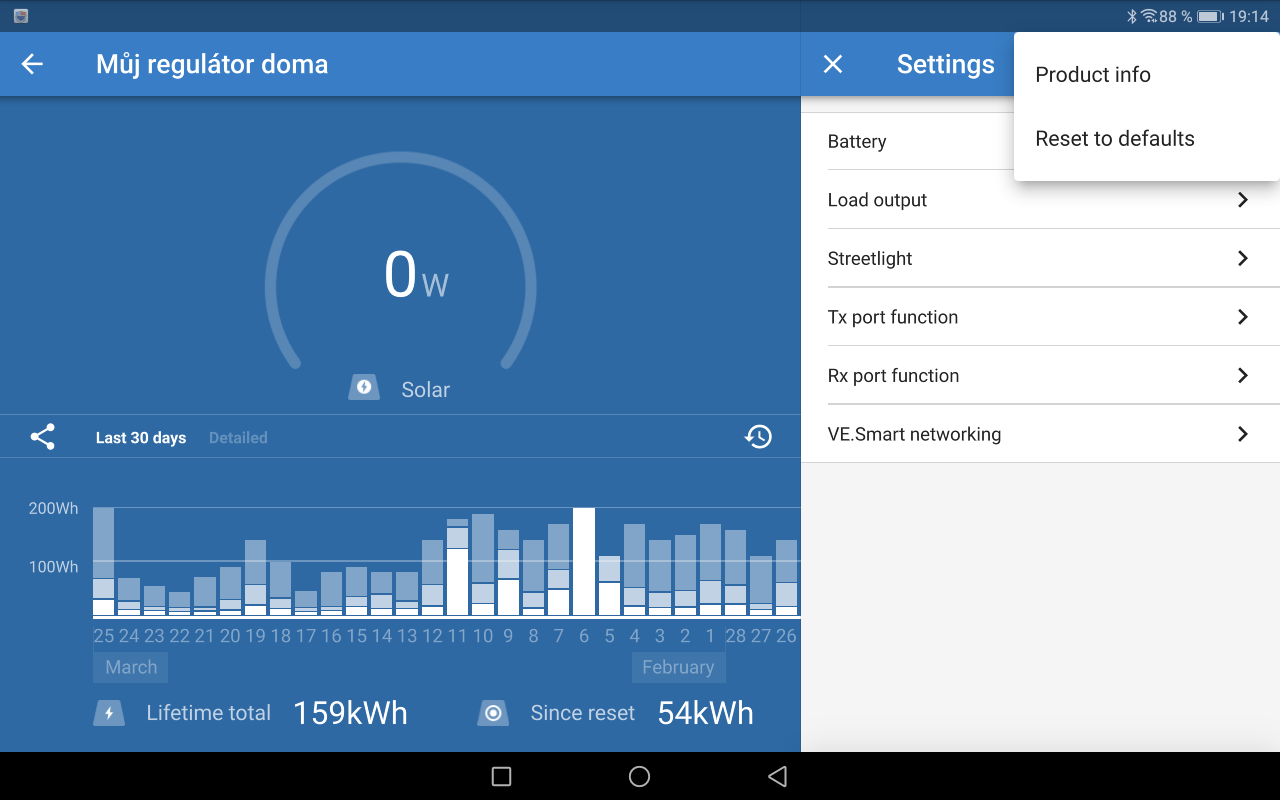This screenshot has height=800, width=1280.
Task: Tap the history clock icon
Action: click(758, 437)
